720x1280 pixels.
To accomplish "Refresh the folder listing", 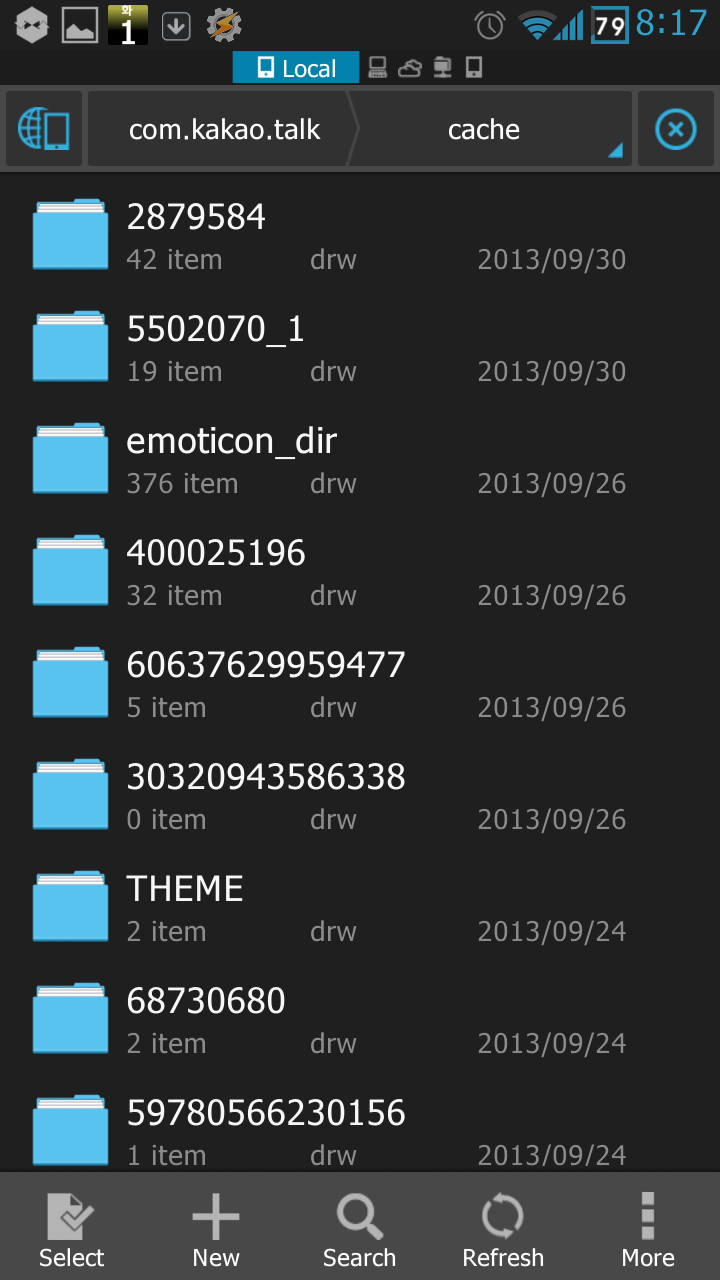I will click(x=503, y=1229).
